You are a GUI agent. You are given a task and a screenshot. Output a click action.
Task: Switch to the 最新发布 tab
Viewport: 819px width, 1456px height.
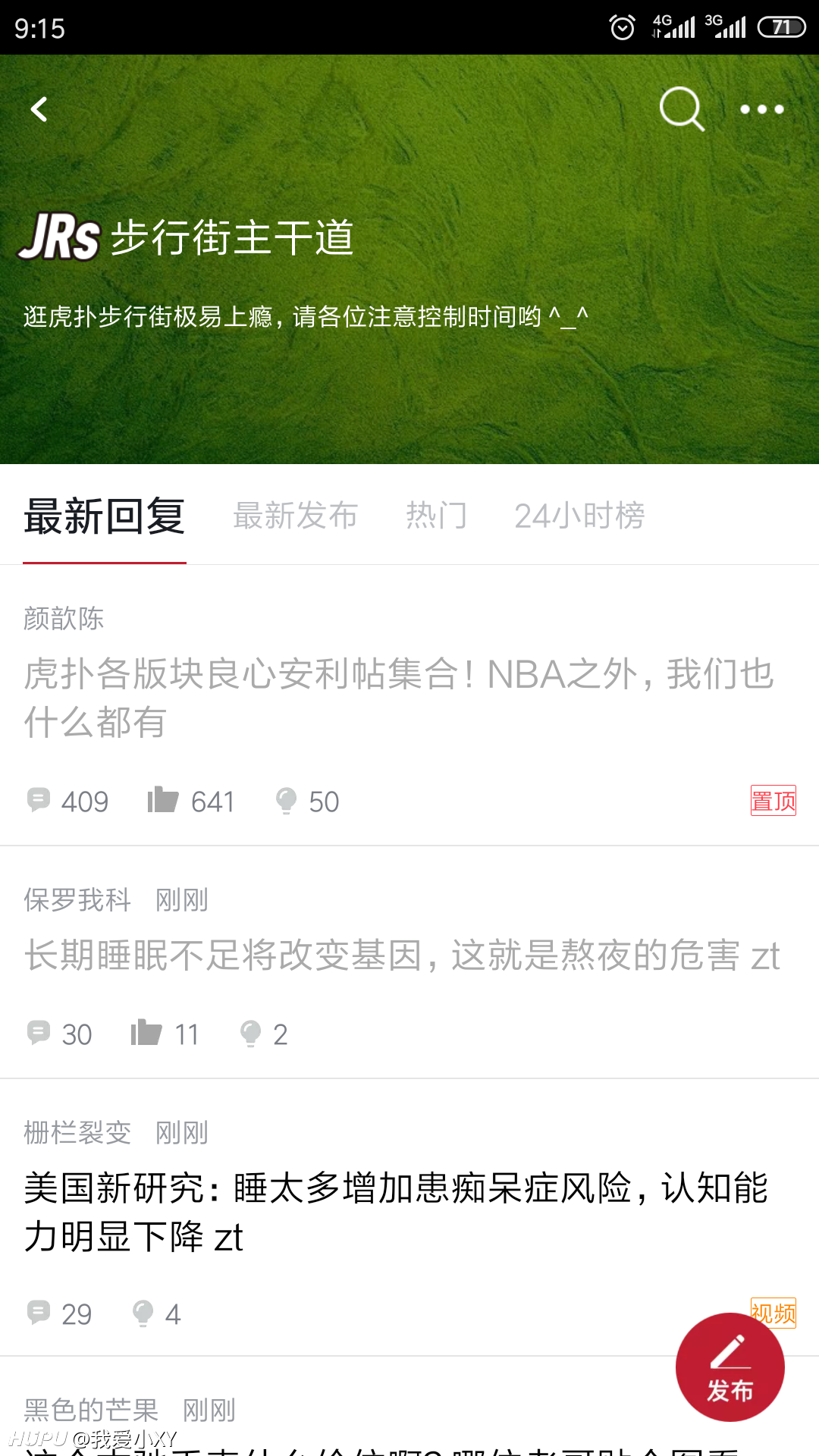pyautogui.click(x=295, y=516)
